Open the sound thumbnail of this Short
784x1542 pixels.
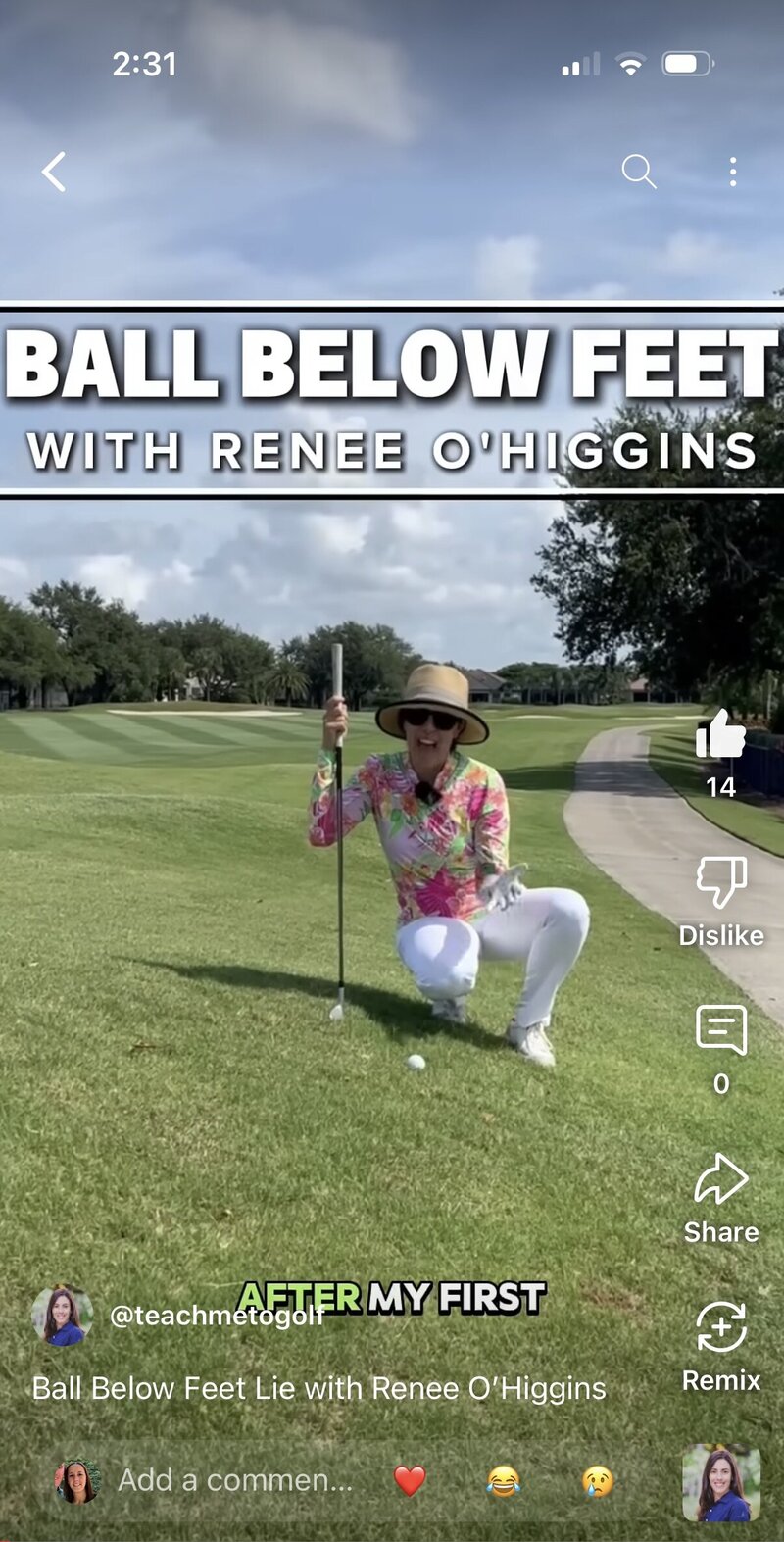pyautogui.click(x=721, y=1482)
